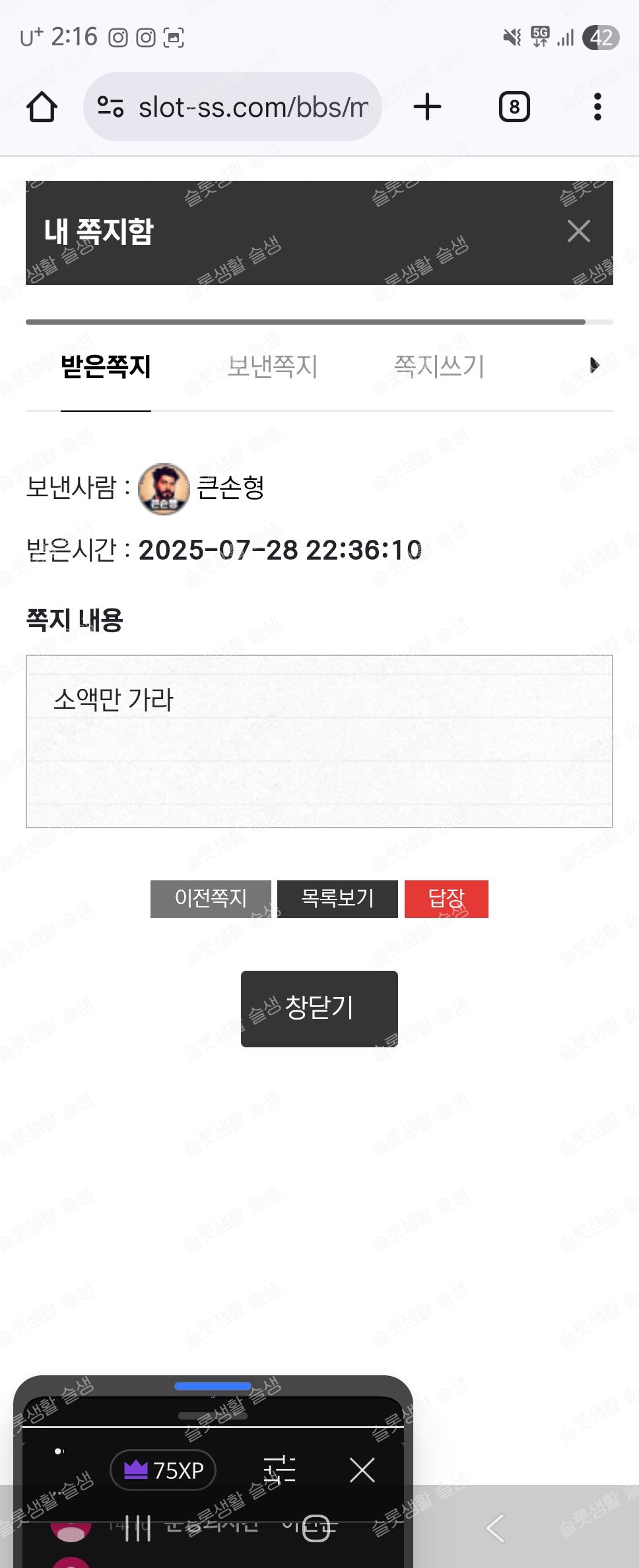
Task: Reply to the message with 답장
Action: 446,898
